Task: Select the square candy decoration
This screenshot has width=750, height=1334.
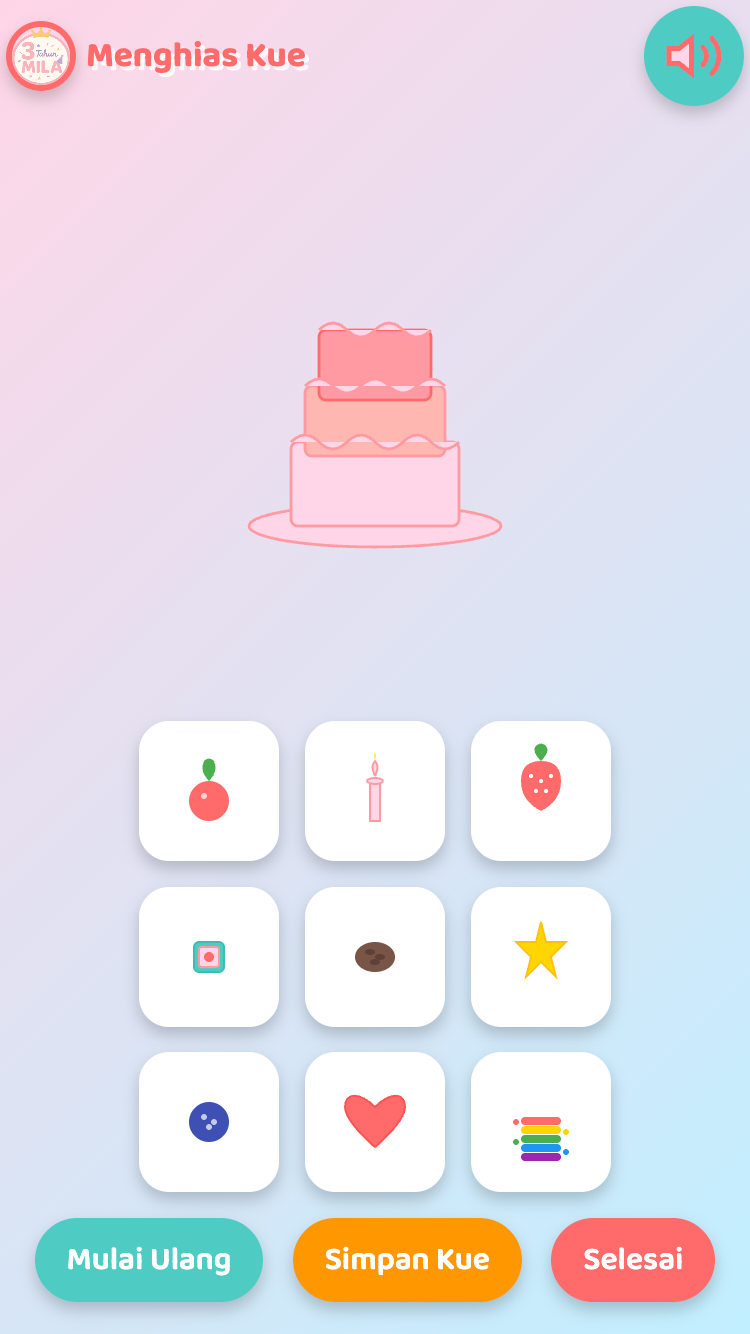Action: (209, 957)
